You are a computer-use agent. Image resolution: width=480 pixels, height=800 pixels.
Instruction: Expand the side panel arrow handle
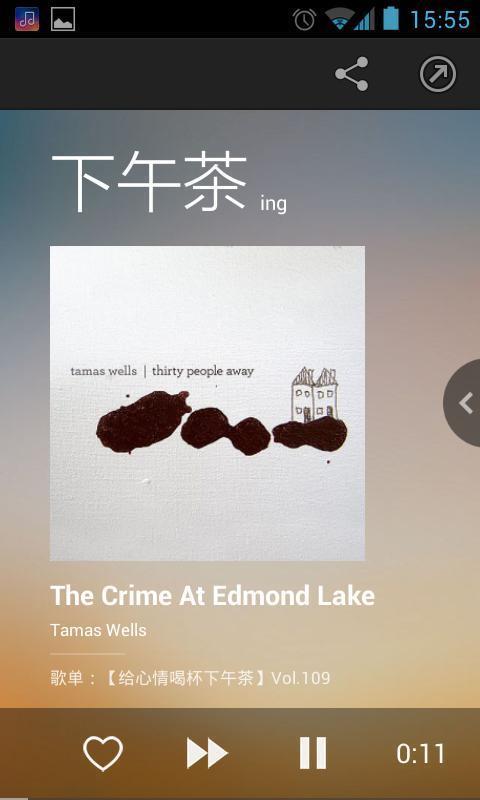(462, 403)
